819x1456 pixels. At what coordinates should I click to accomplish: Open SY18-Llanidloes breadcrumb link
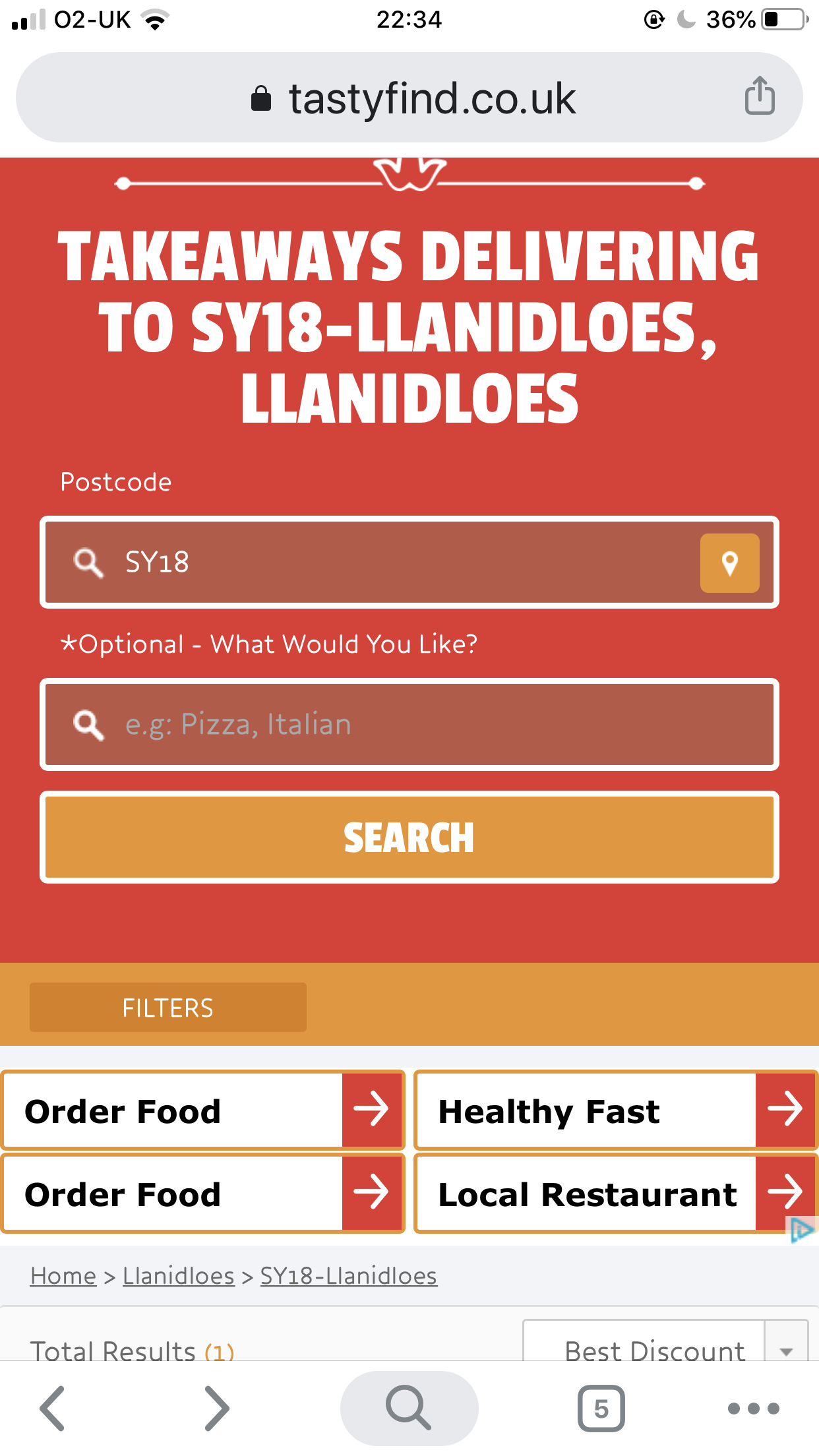[349, 1276]
